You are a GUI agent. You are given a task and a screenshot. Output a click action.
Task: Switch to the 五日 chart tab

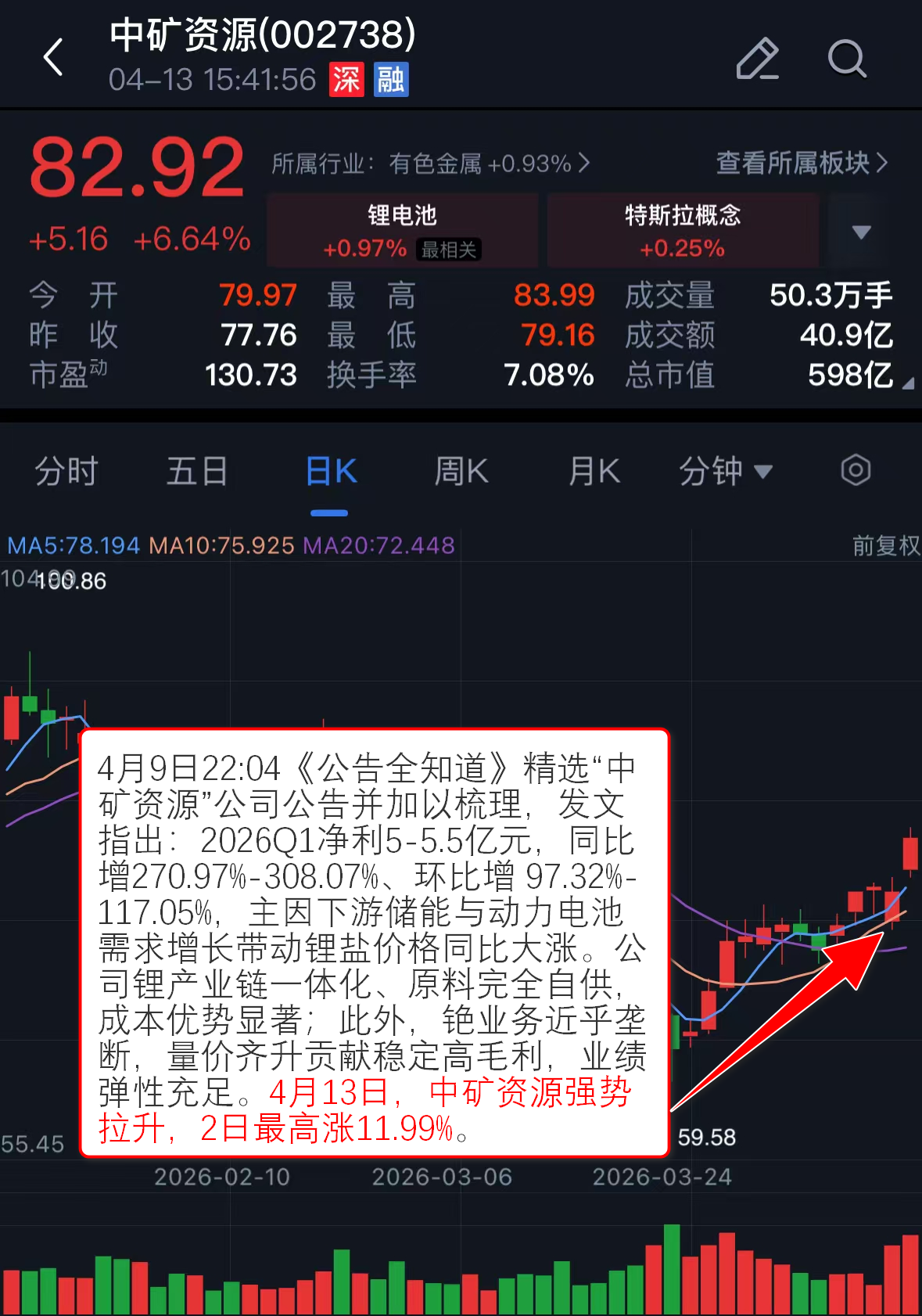[x=197, y=472]
